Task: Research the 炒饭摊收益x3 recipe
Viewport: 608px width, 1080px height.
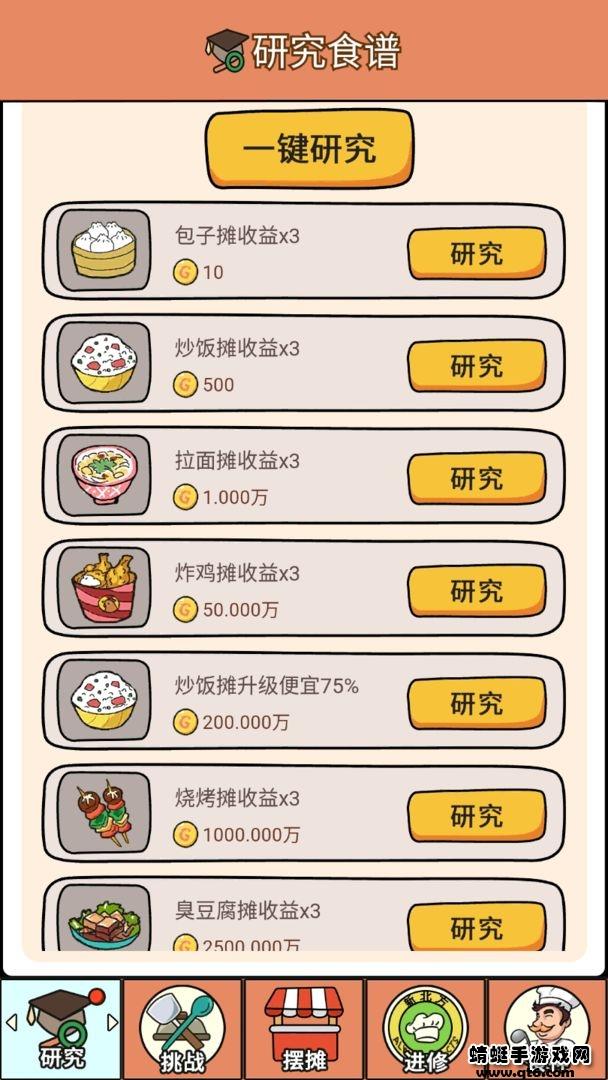Action: point(476,366)
